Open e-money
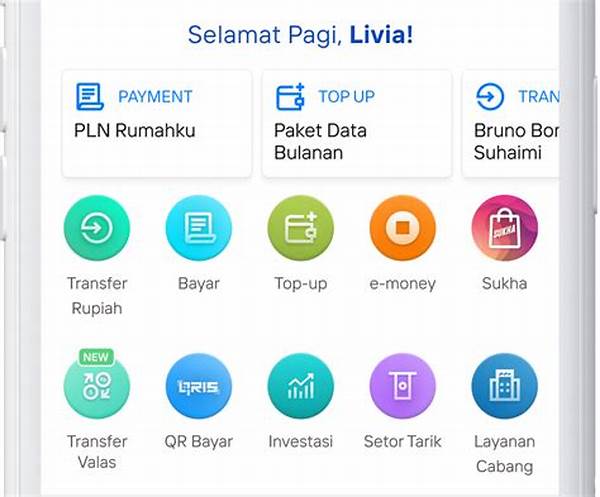Screen dimensions: 600x497 coord(402,228)
